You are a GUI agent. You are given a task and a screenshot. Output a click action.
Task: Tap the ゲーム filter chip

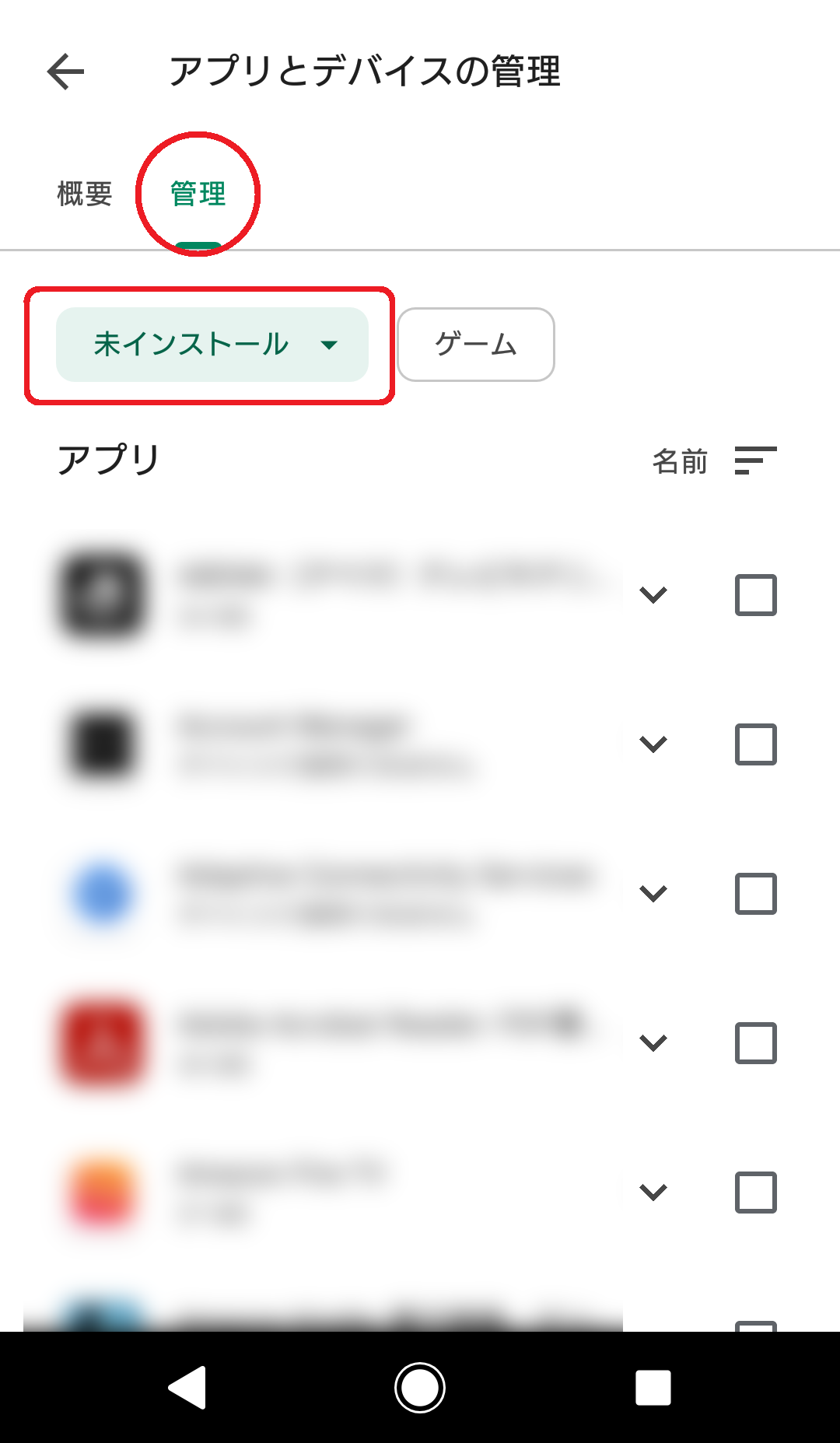474,345
